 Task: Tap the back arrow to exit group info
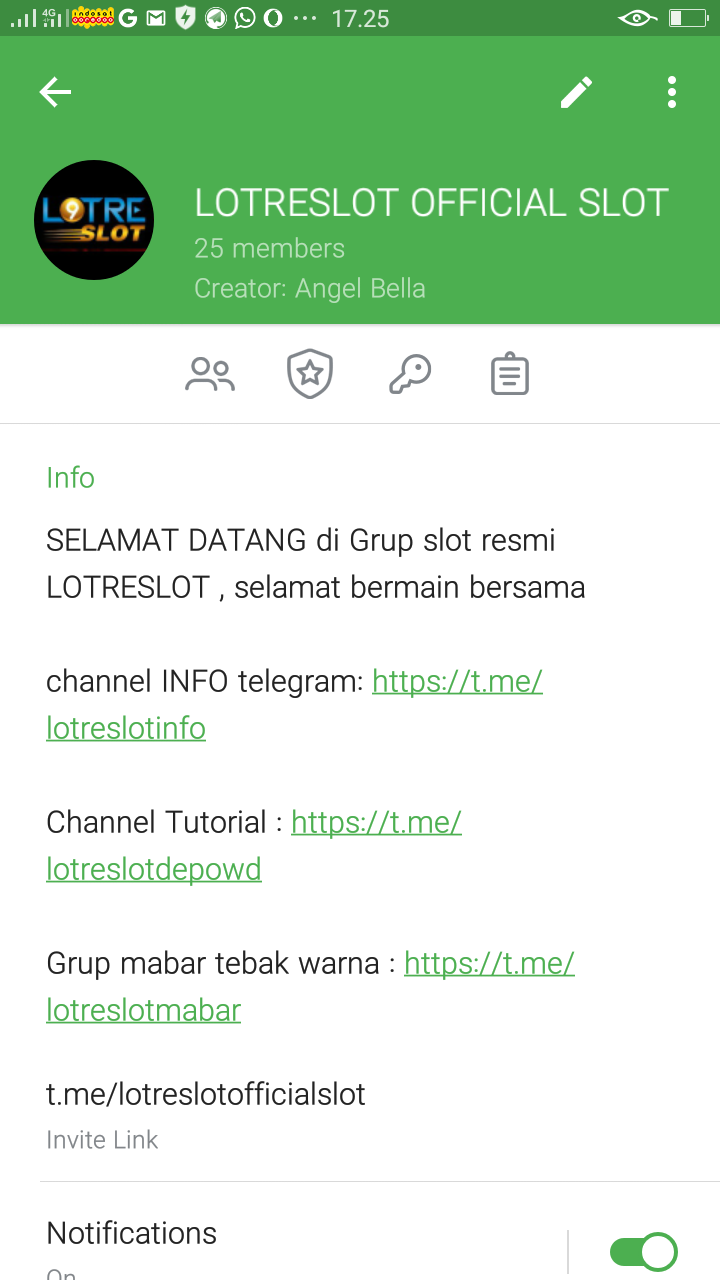(x=55, y=91)
